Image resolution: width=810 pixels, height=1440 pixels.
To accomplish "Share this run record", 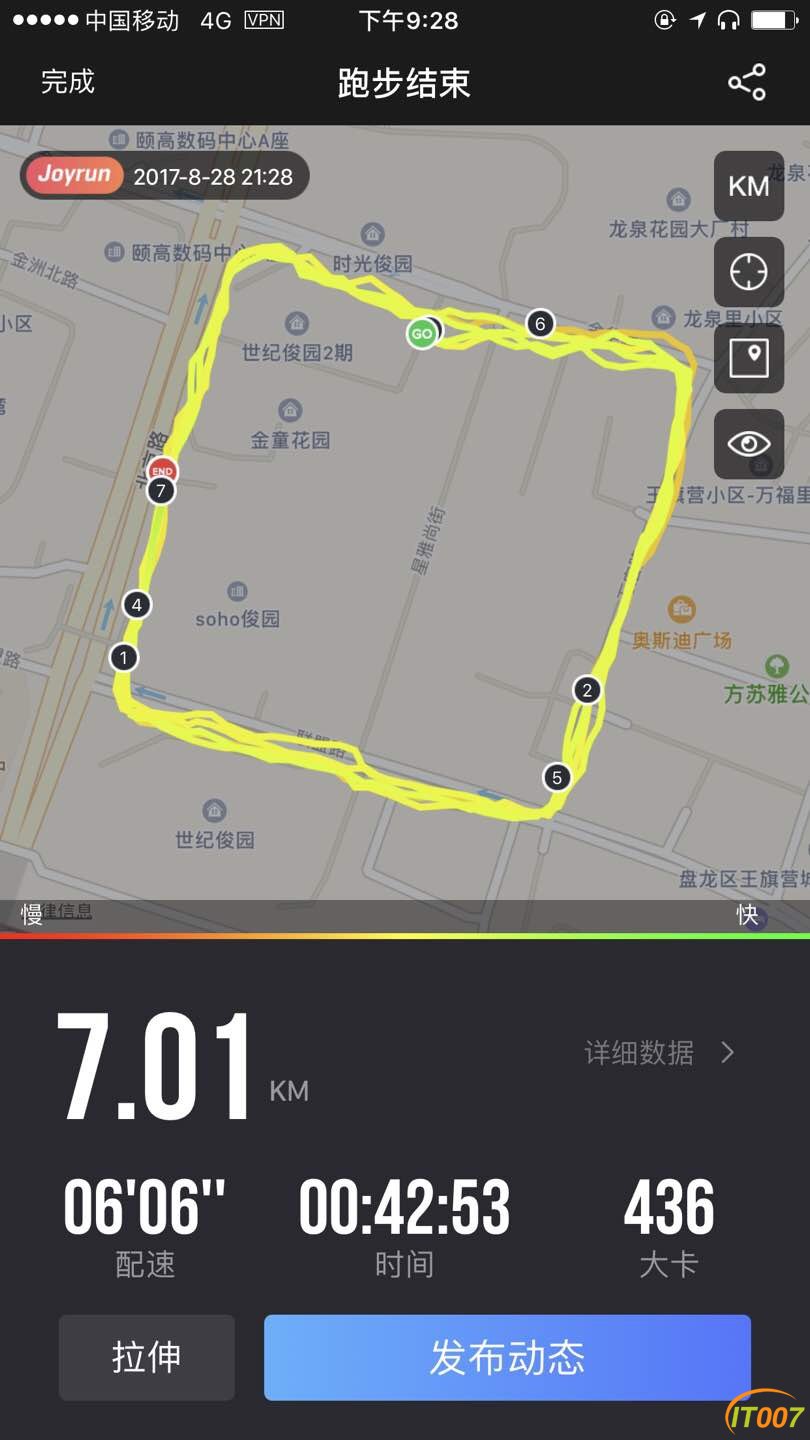I will (746, 82).
